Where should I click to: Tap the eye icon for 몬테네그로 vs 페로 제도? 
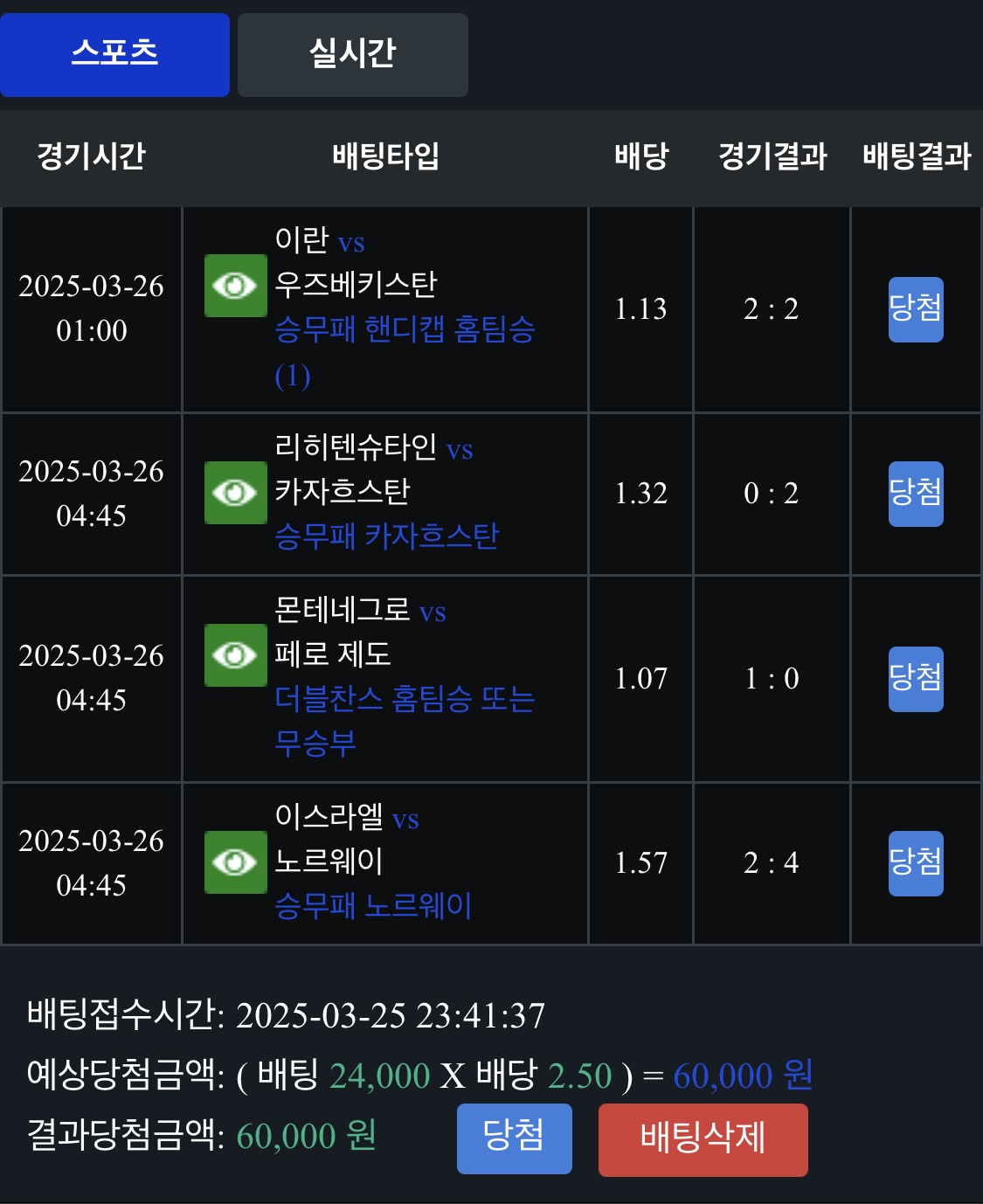pyautogui.click(x=235, y=655)
